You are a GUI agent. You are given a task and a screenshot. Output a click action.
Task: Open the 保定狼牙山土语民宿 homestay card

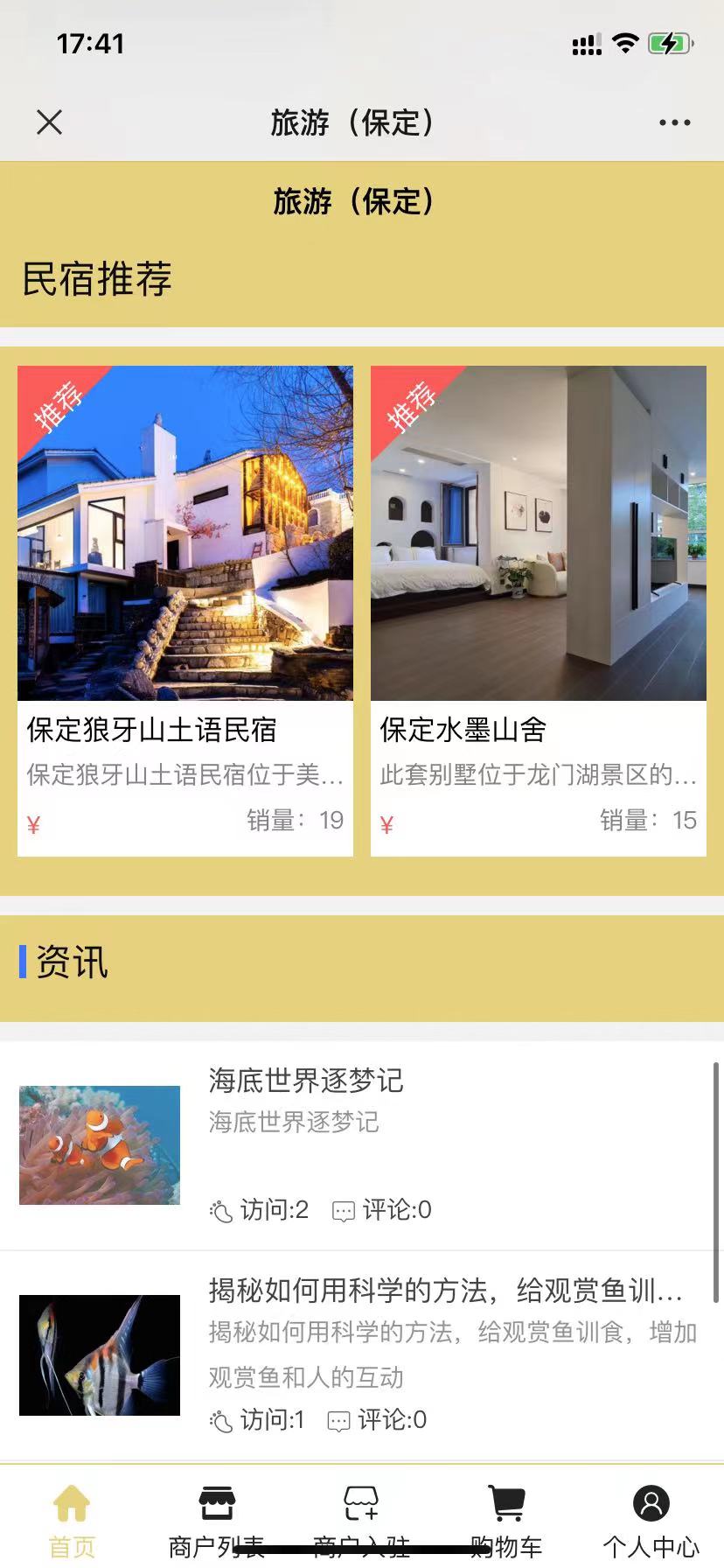pos(185,610)
